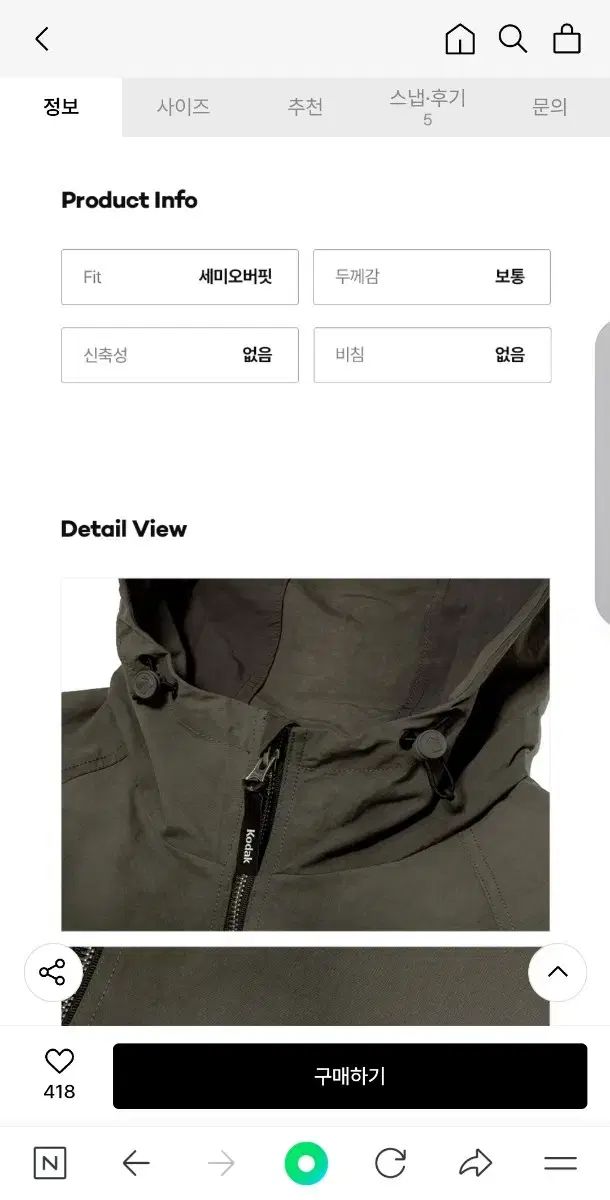Select the 정보 tab
The image size is (610, 1200).
61,107
